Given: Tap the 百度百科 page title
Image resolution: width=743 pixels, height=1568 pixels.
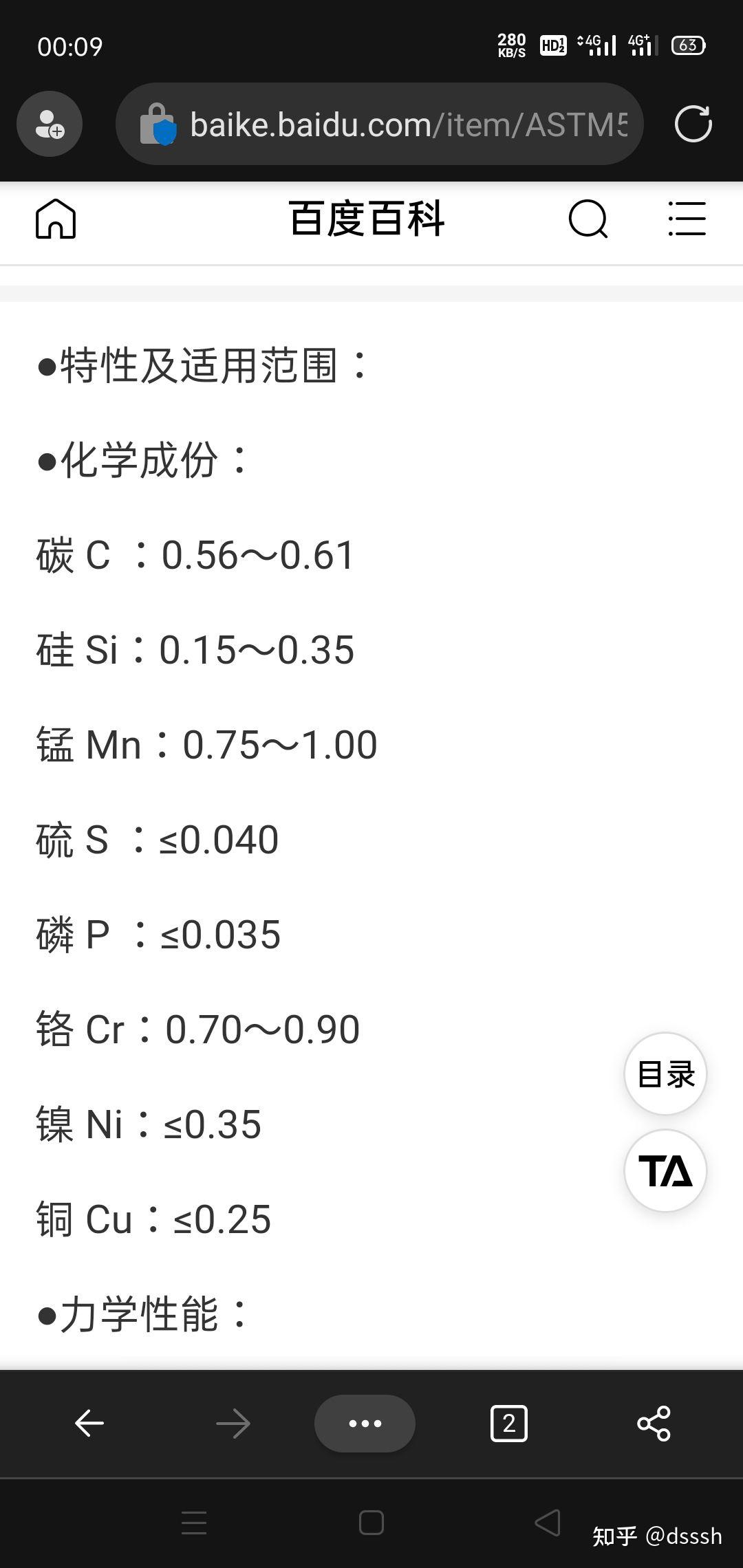Looking at the screenshot, I should 369,220.
